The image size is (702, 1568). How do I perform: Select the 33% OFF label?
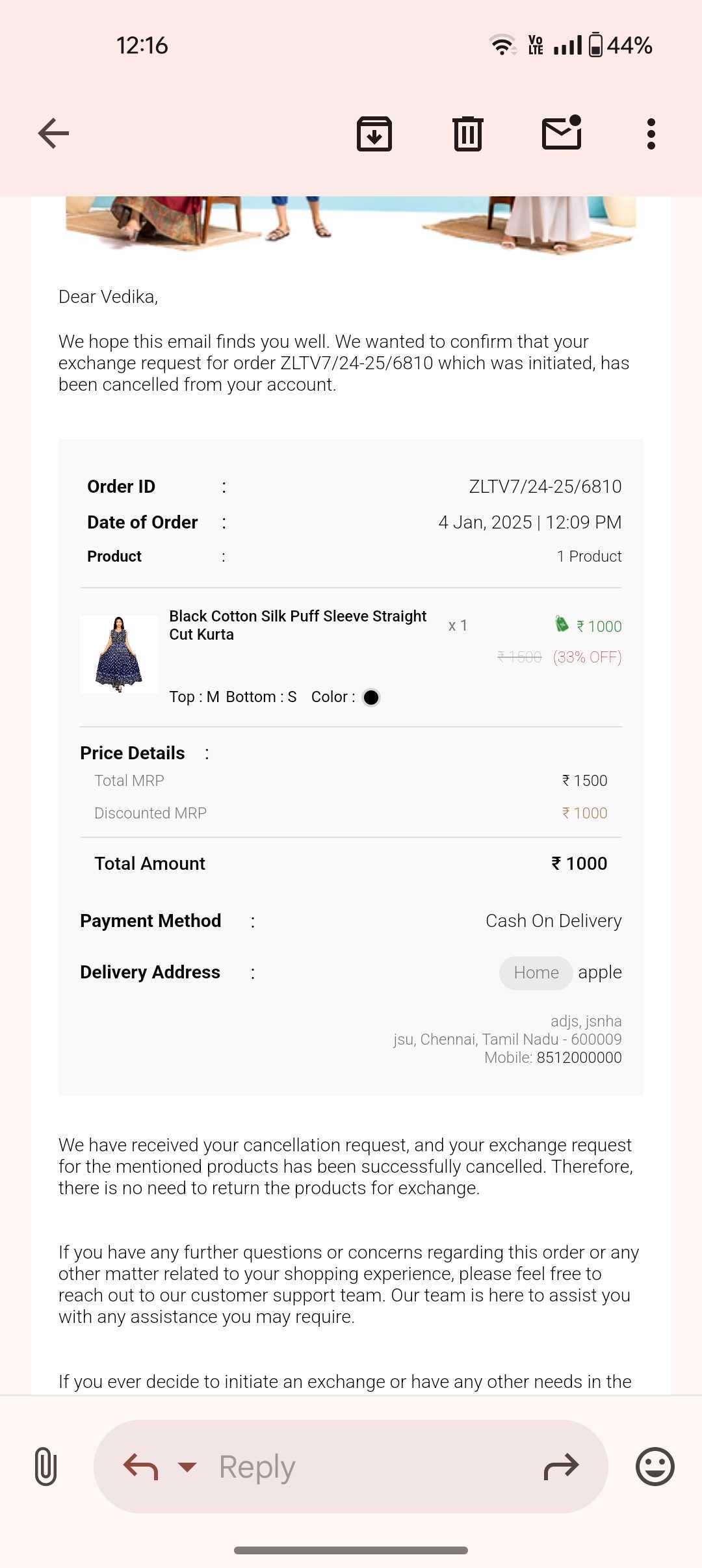tap(586, 657)
